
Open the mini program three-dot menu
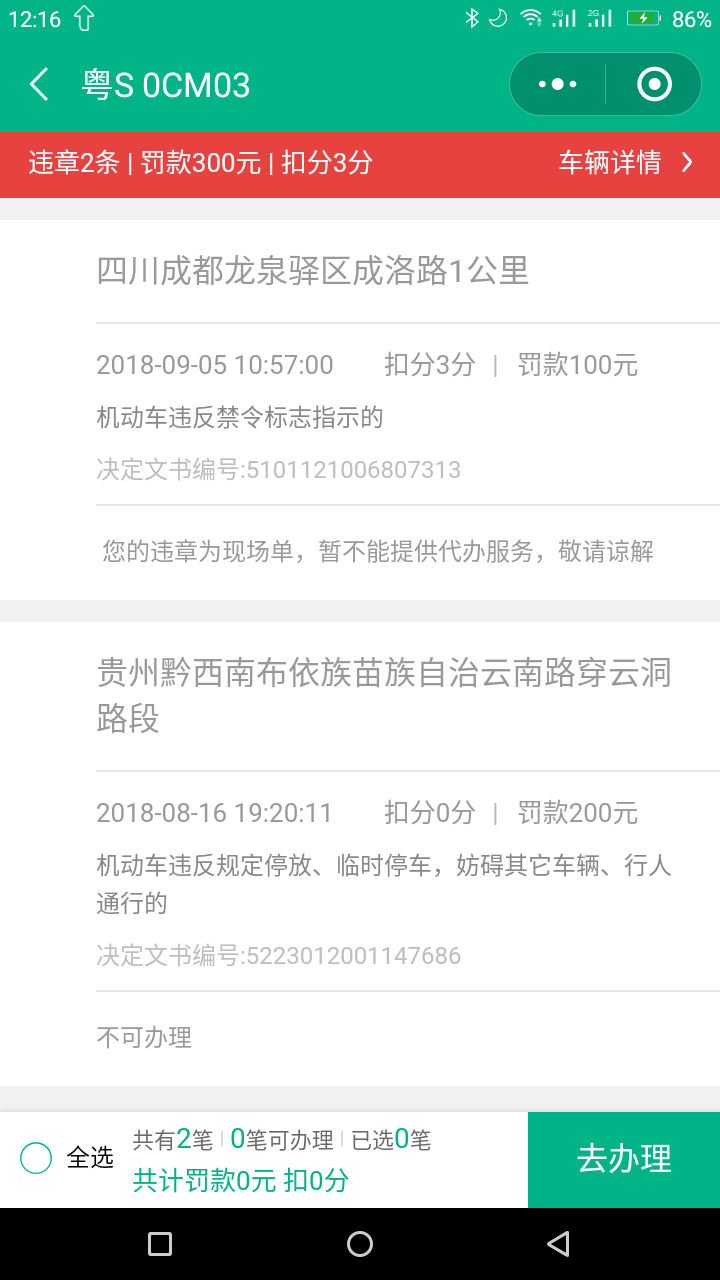coord(558,84)
